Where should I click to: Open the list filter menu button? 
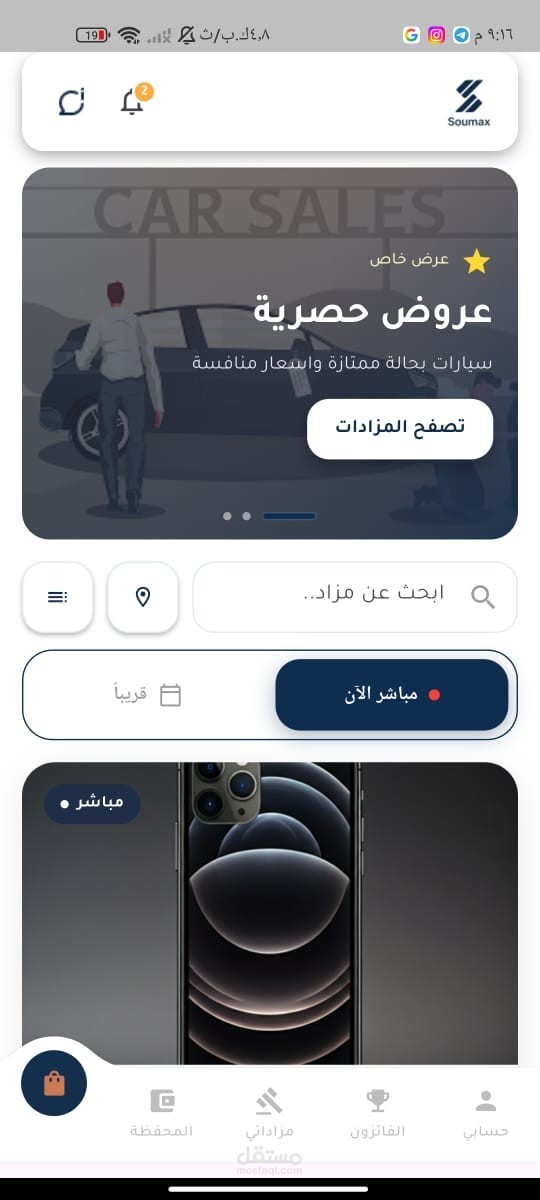click(58, 597)
